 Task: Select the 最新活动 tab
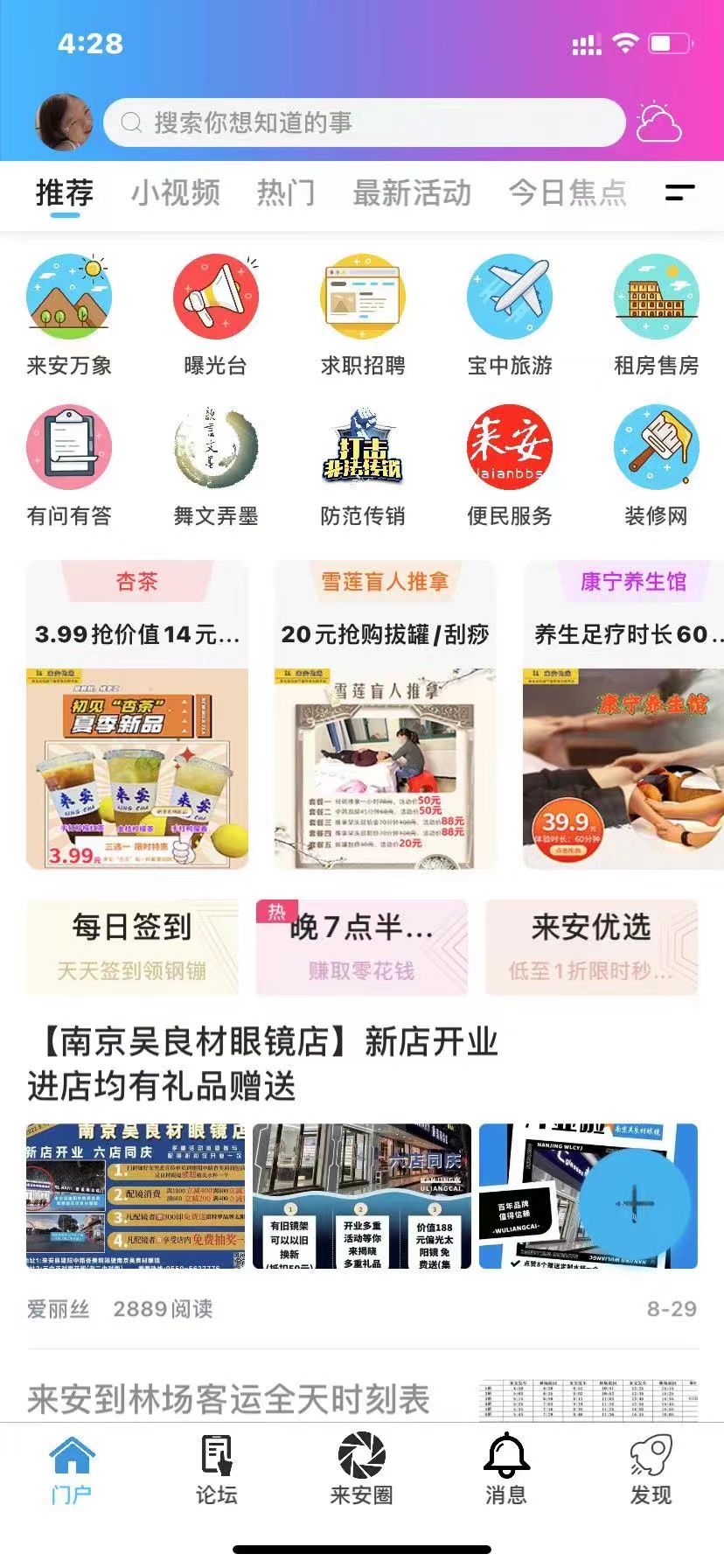[x=412, y=192]
